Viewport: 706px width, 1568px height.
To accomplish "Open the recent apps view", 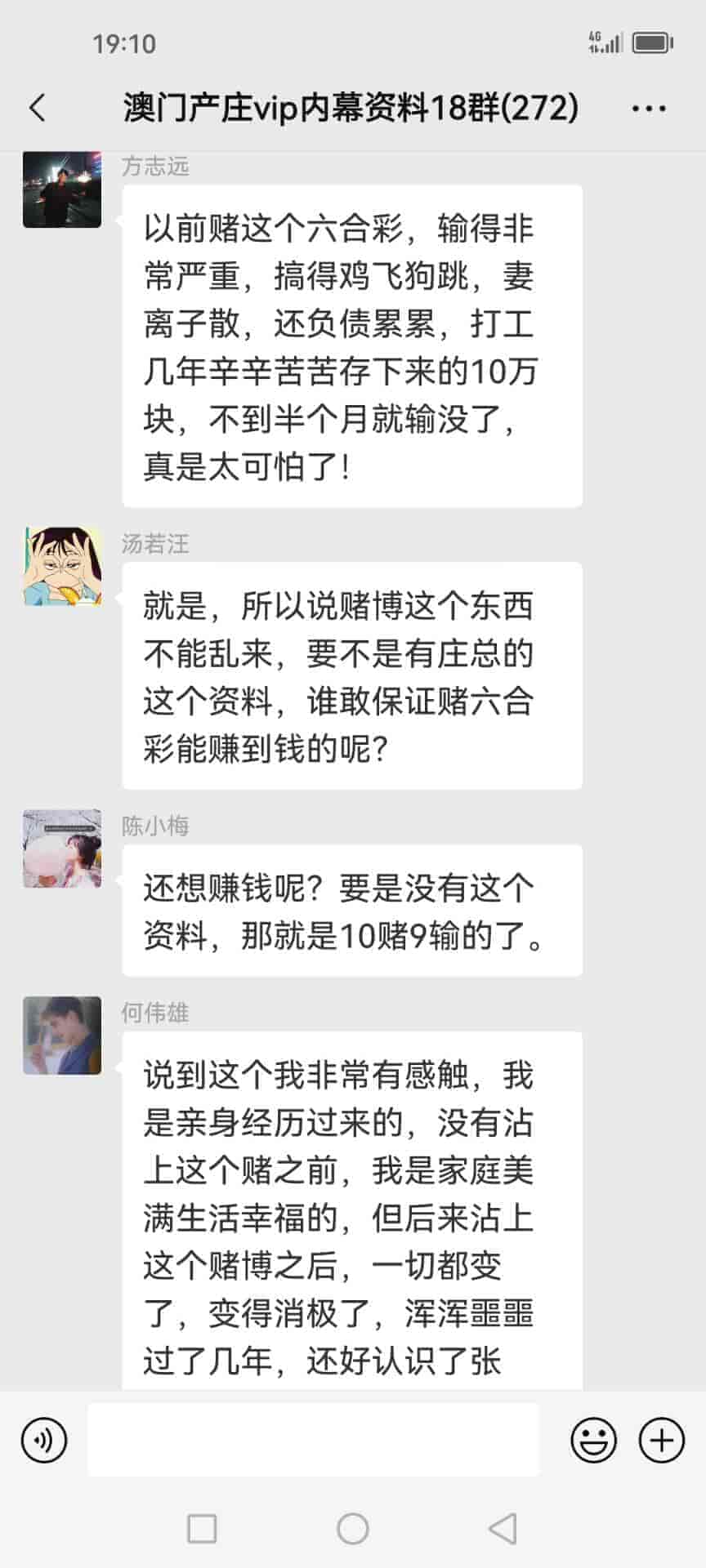I will pos(202,1528).
